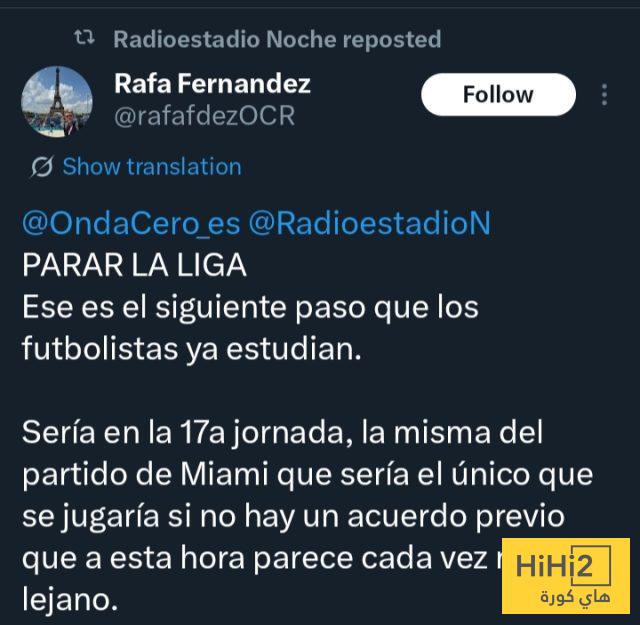Viewport: 640px width, 625px height.
Task: Open Radioestadio Noche reposted label
Action: pos(276,39)
